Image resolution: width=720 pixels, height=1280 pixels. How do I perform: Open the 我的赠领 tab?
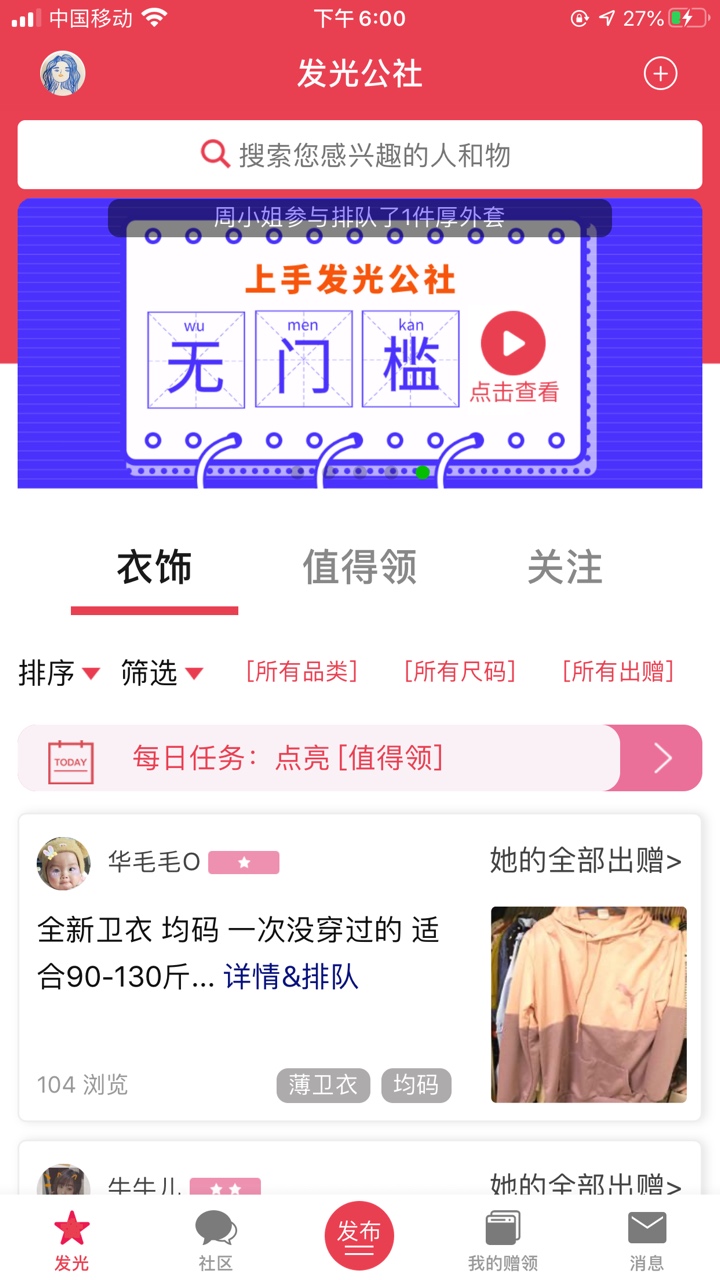click(503, 1240)
